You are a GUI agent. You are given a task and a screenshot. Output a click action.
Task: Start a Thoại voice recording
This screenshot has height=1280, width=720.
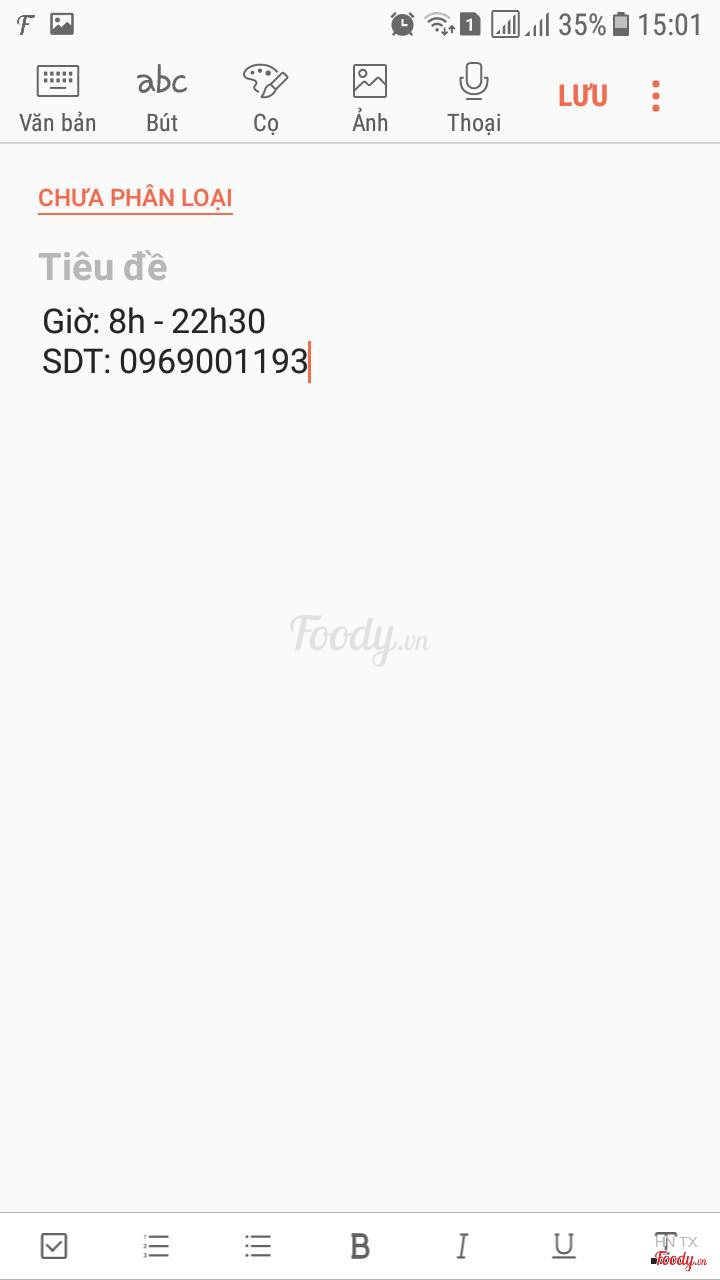tap(474, 98)
